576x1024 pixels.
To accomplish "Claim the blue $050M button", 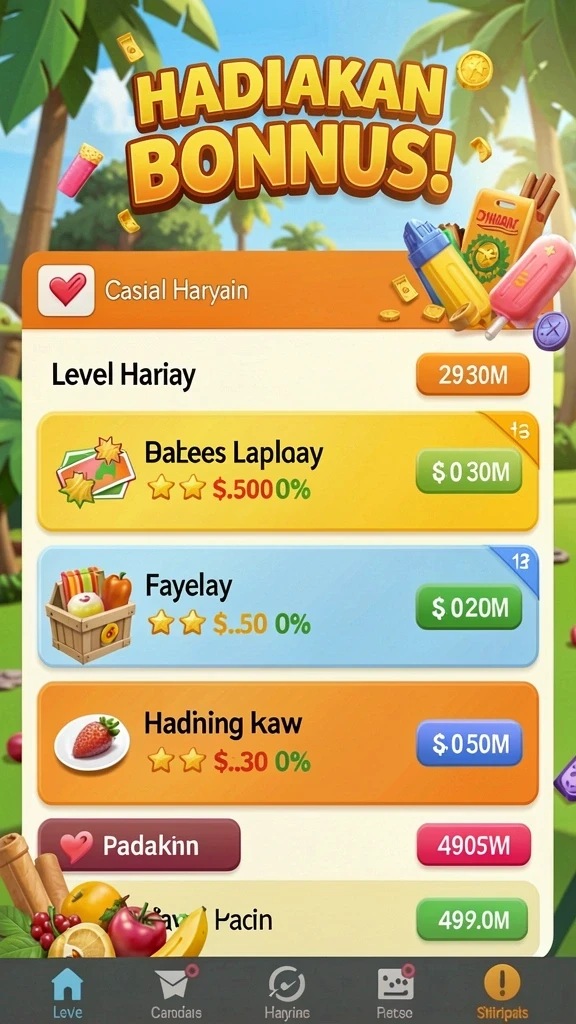I will (x=470, y=743).
